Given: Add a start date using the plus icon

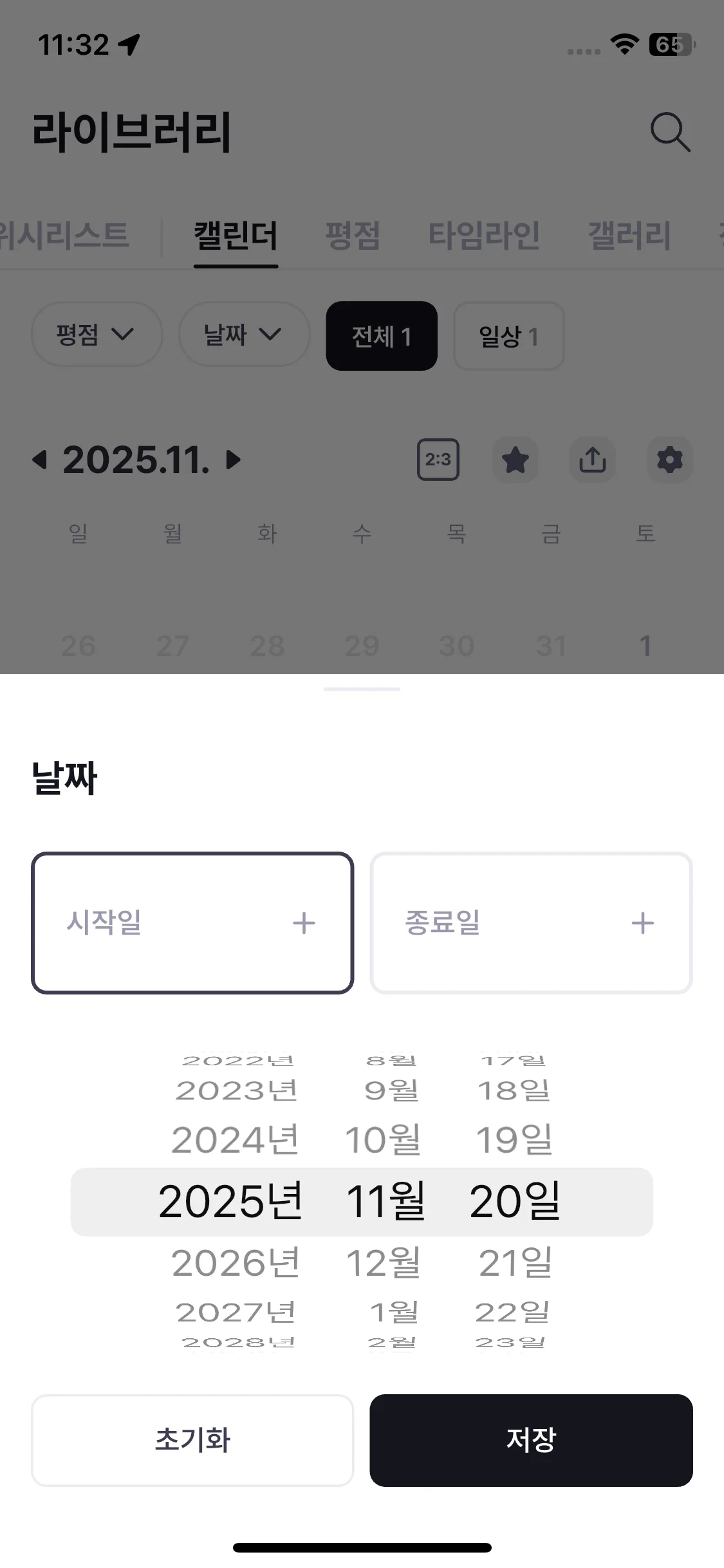Looking at the screenshot, I should coord(304,922).
